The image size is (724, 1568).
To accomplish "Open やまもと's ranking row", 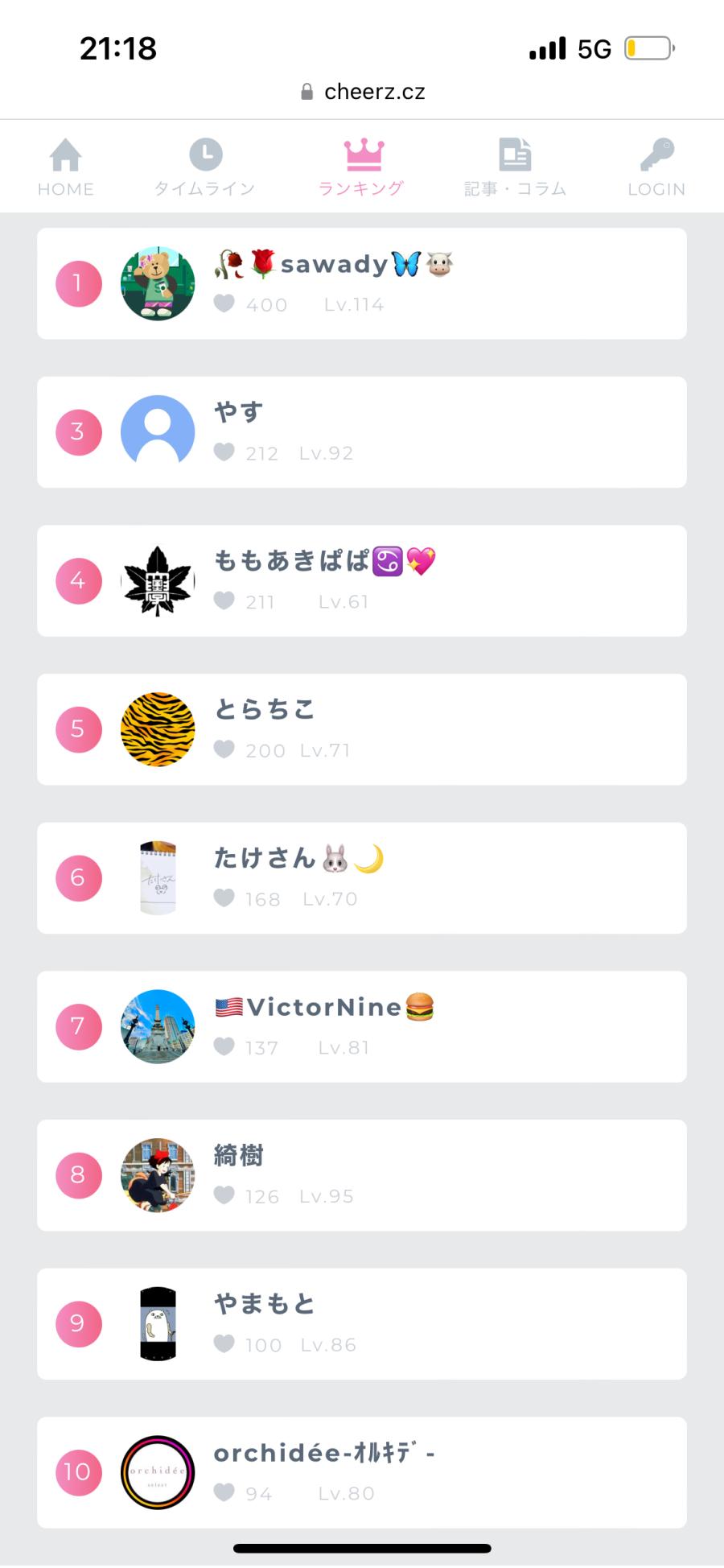I will pyautogui.click(x=362, y=1323).
